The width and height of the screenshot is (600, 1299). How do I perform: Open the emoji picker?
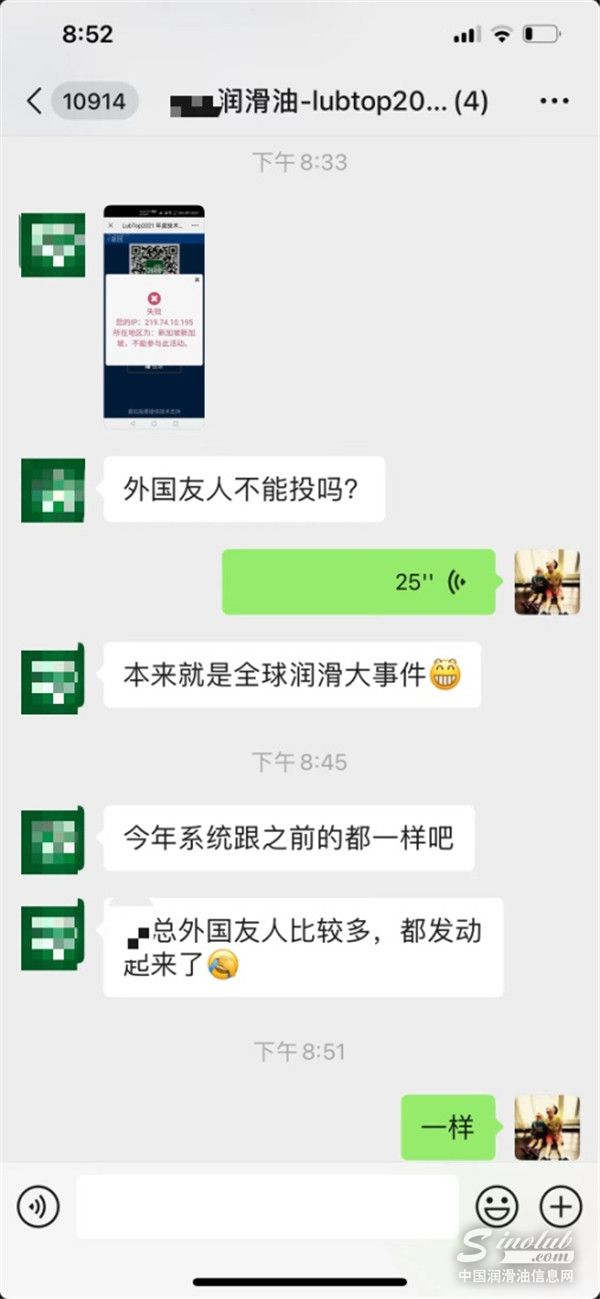pos(496,1207)
